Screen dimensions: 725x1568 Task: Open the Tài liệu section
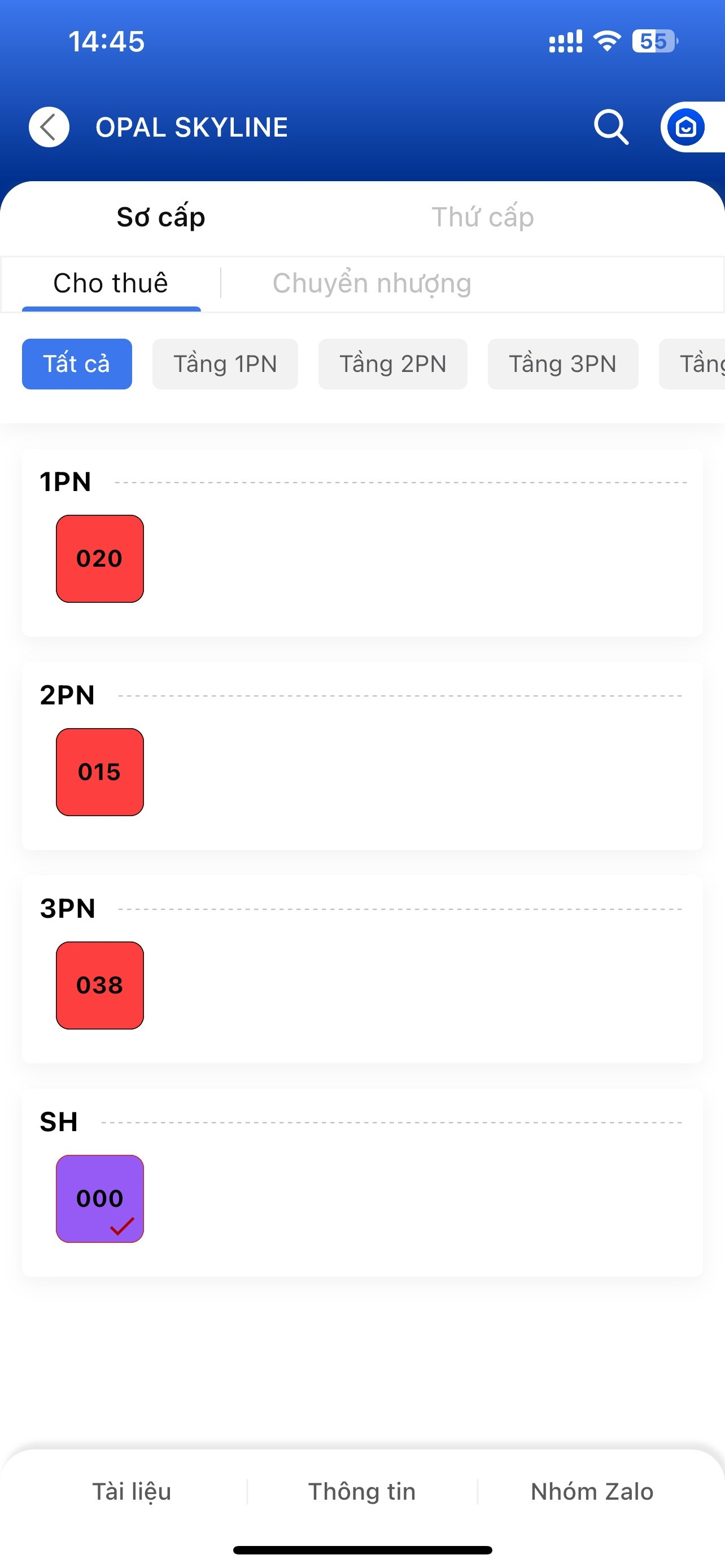pyautogui.click(x=132, y=1491)
